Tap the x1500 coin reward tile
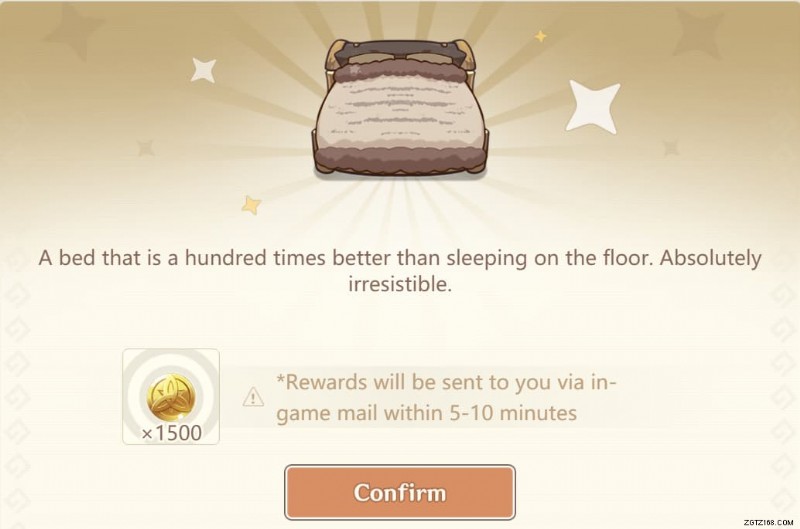 coord(171,396)
